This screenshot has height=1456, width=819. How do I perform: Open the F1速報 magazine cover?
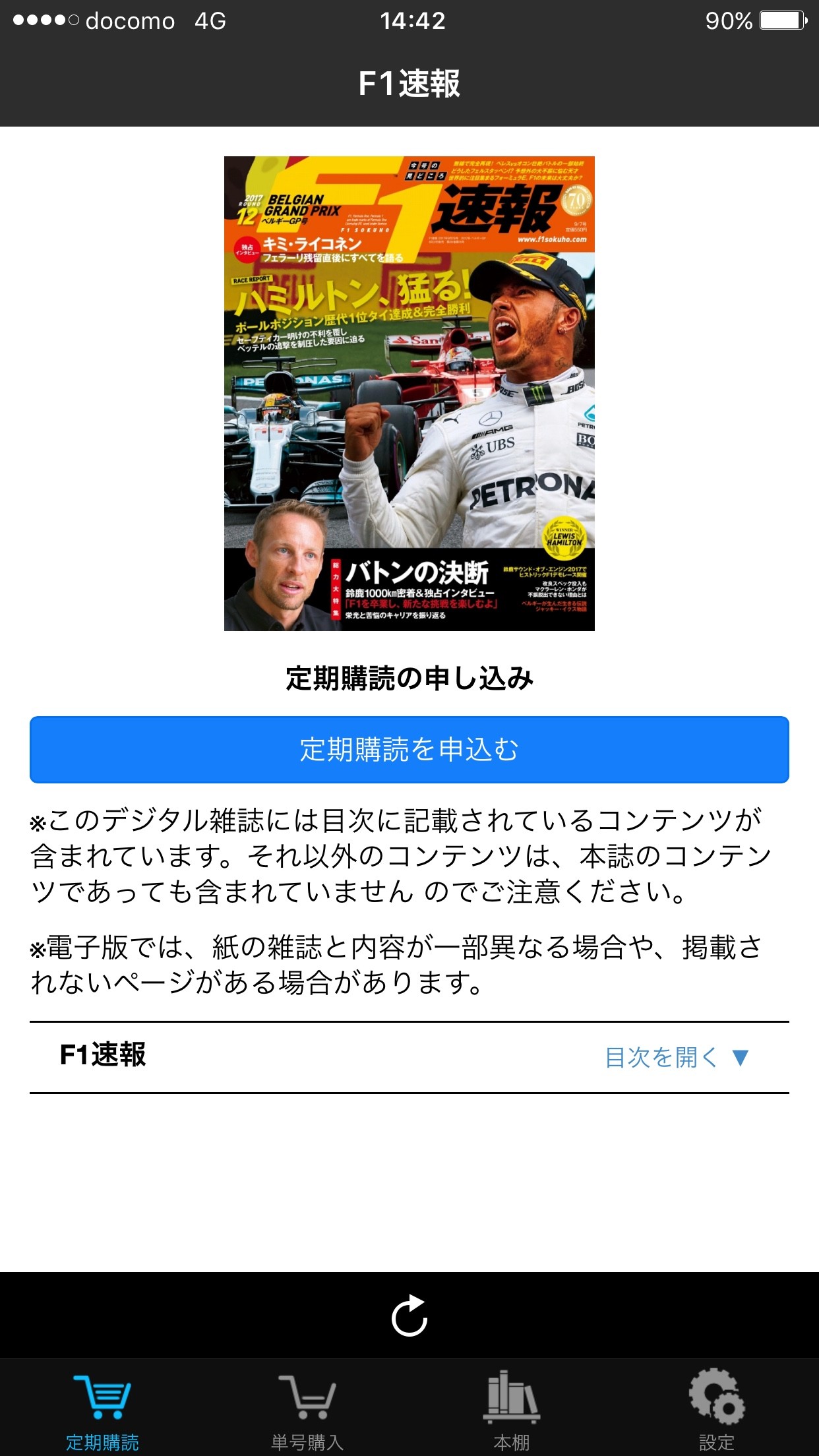click(x=409, y=394)
